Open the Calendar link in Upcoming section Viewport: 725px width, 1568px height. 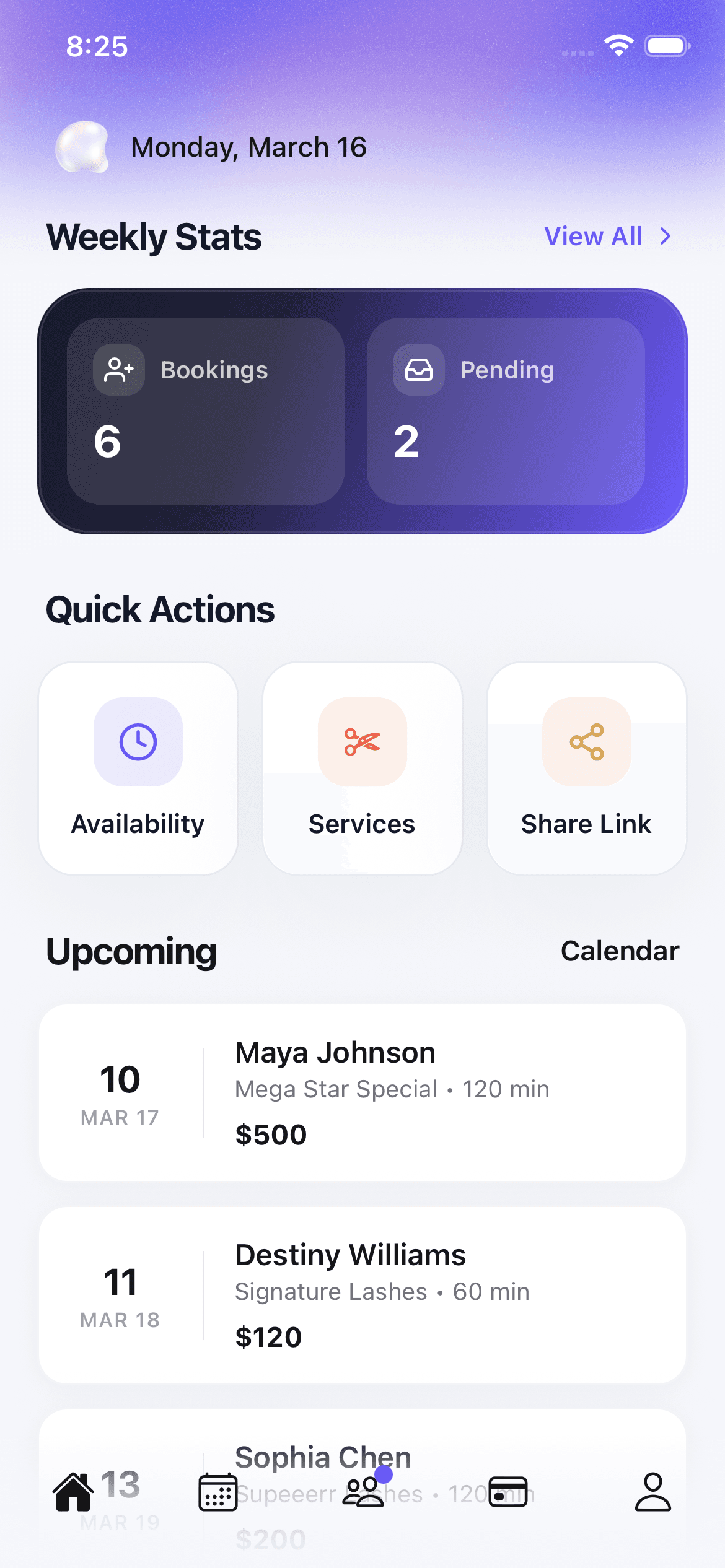click(620, 951)
